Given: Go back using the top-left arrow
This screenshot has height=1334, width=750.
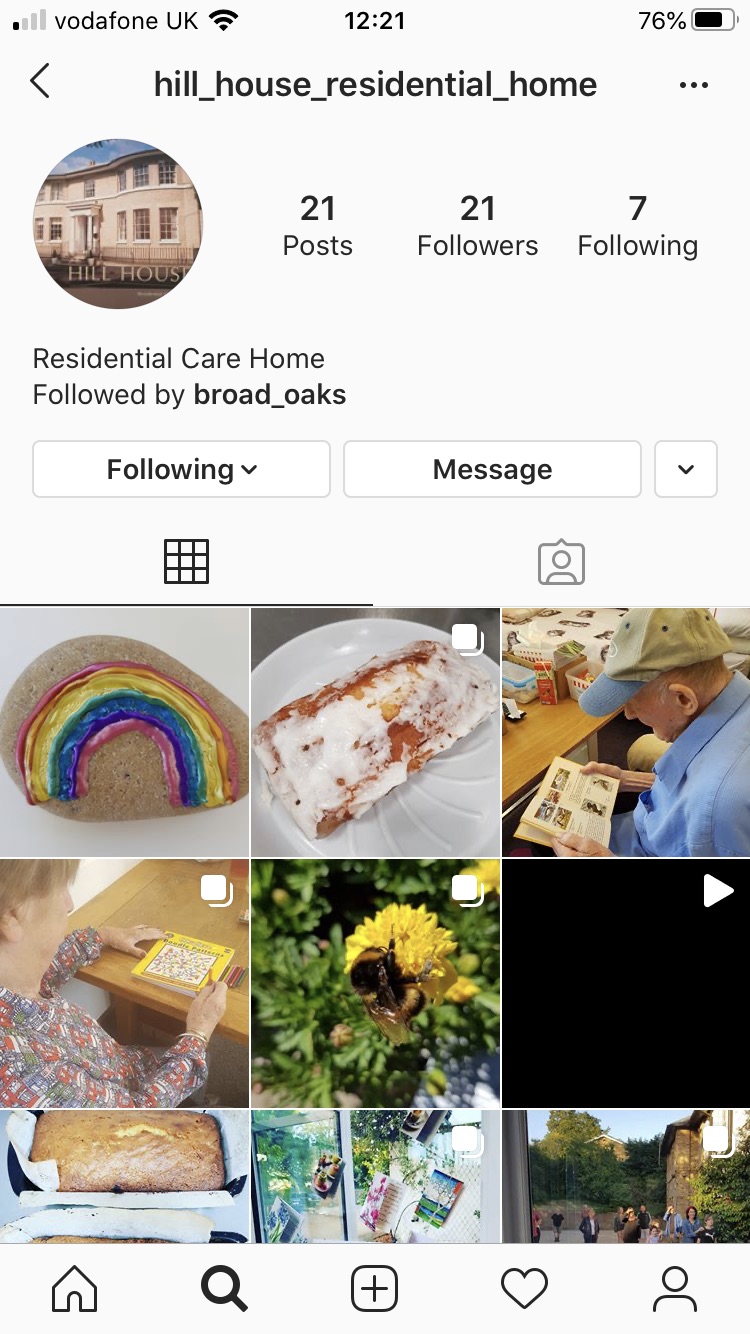Looking at the screenshot, I should point(40,82).
